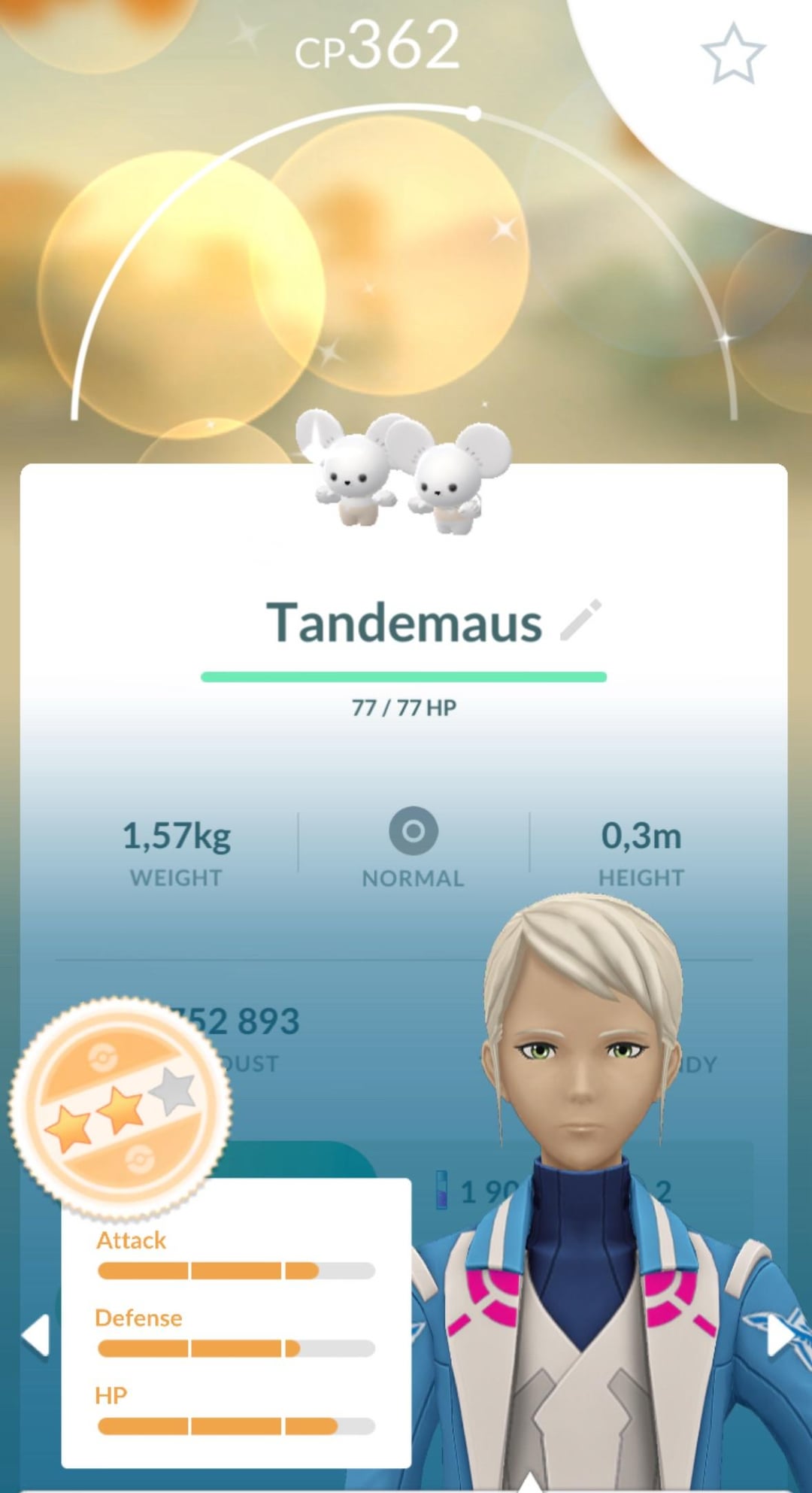Screen dimensions: 812x1493
Task: Go to the next Pokémon with the right arrow
Action: (779, 1336)
